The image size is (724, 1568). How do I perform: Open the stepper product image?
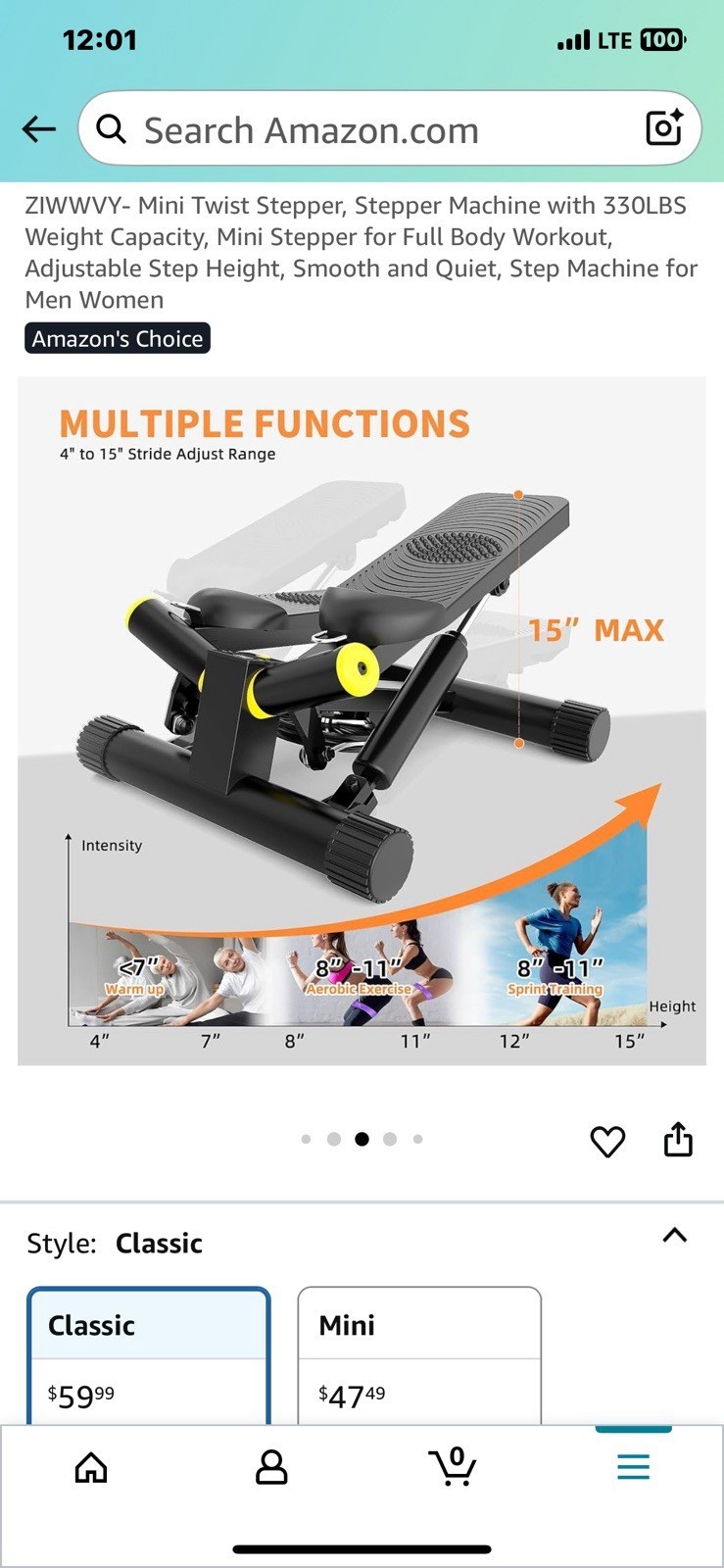(x=362, y=720)
